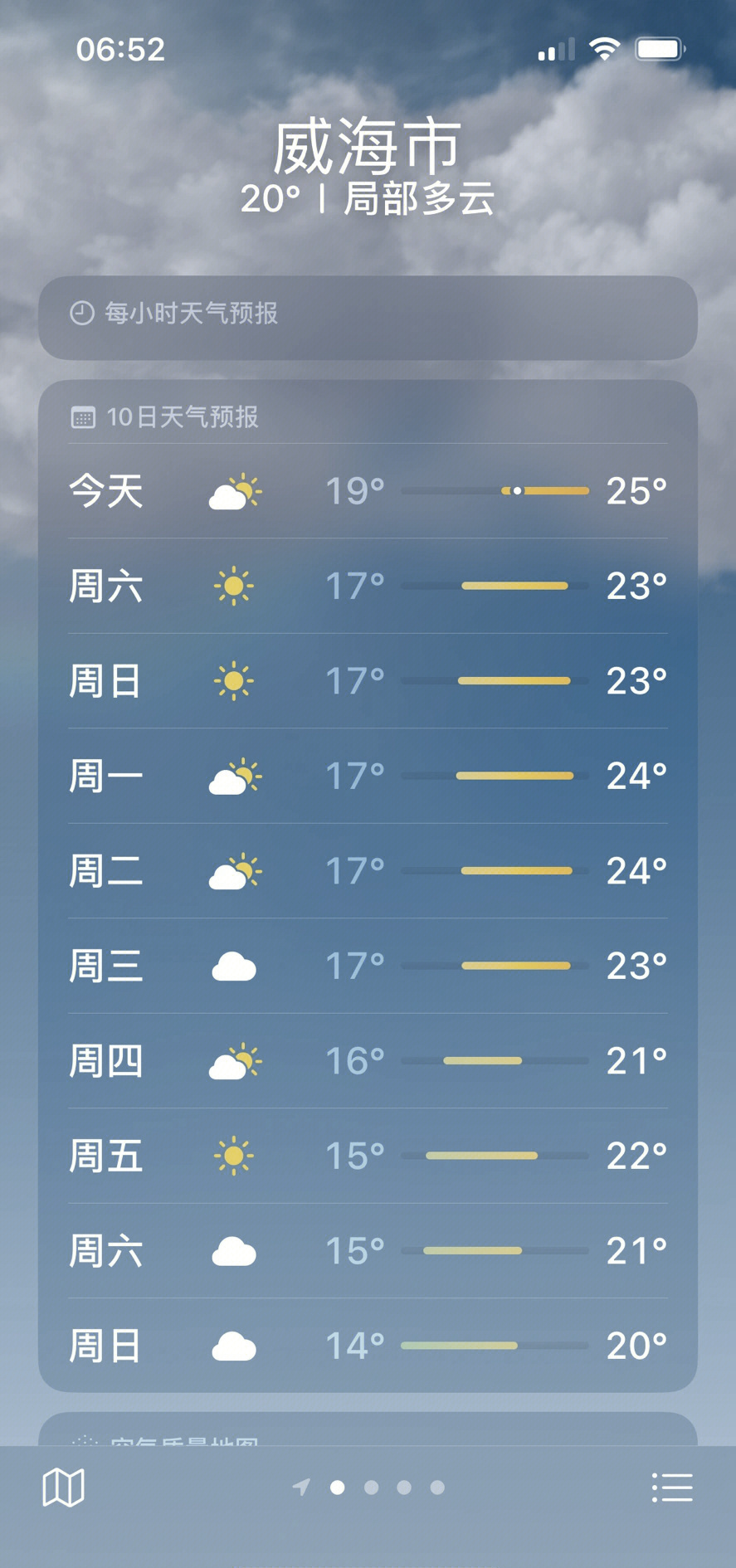Tap the sun icon beside 周五
The image size is (736, 1568).
232,1155
